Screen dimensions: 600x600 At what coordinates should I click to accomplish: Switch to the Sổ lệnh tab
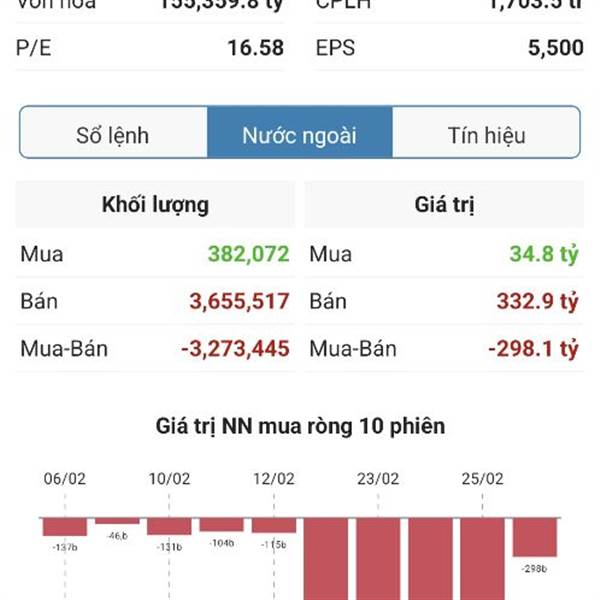114,133
